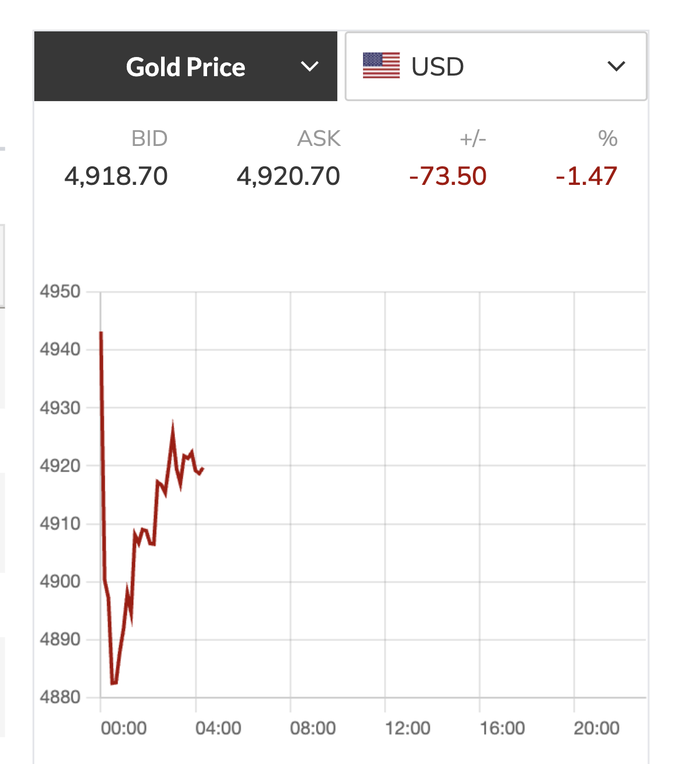Open the Gold Price metal dropdown
Screen dimensions: 698x764
[x=186, y=67]
